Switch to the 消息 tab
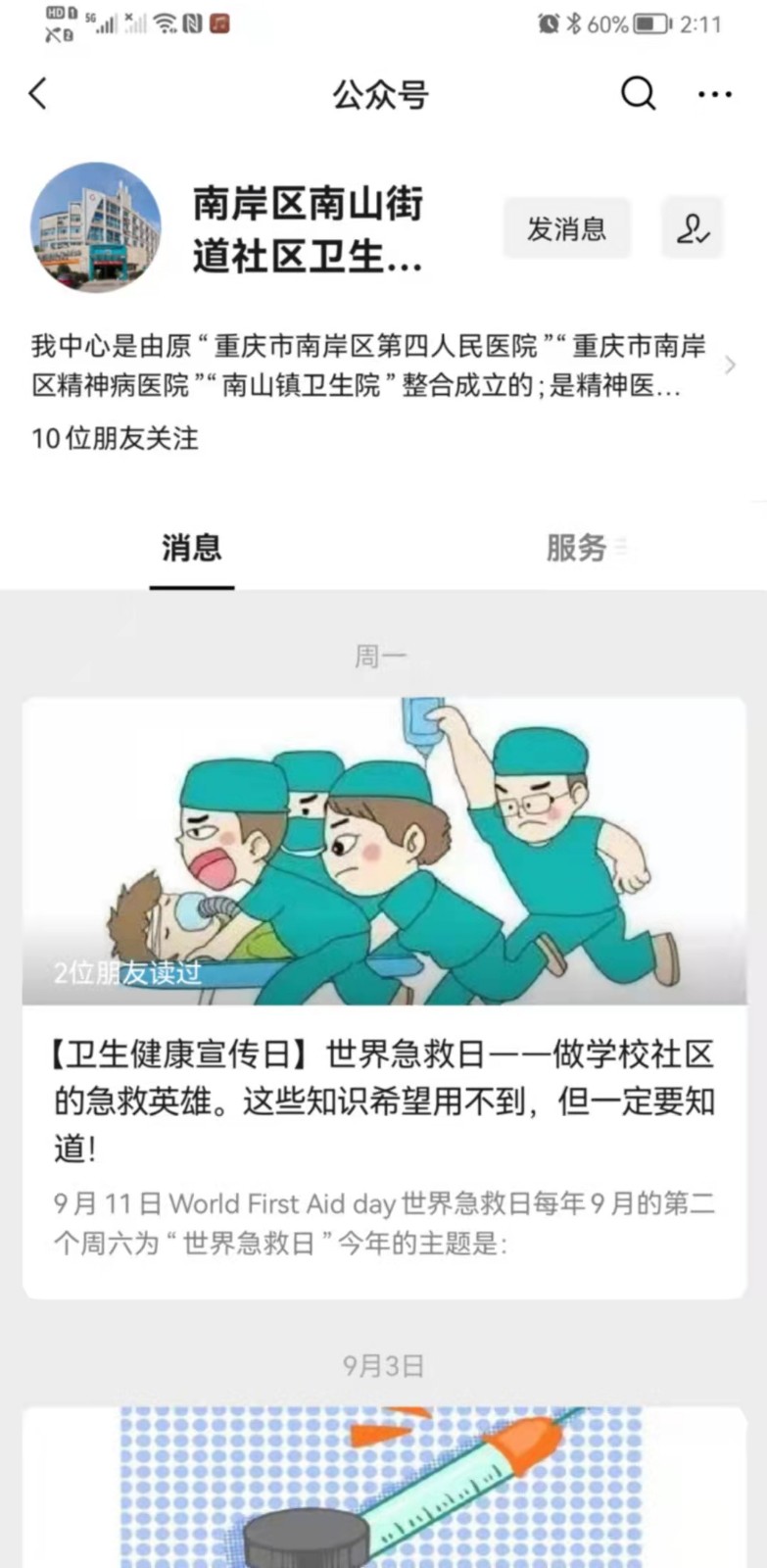The height and width of the screenshot is (1568, 767). [x=192, y=547]
